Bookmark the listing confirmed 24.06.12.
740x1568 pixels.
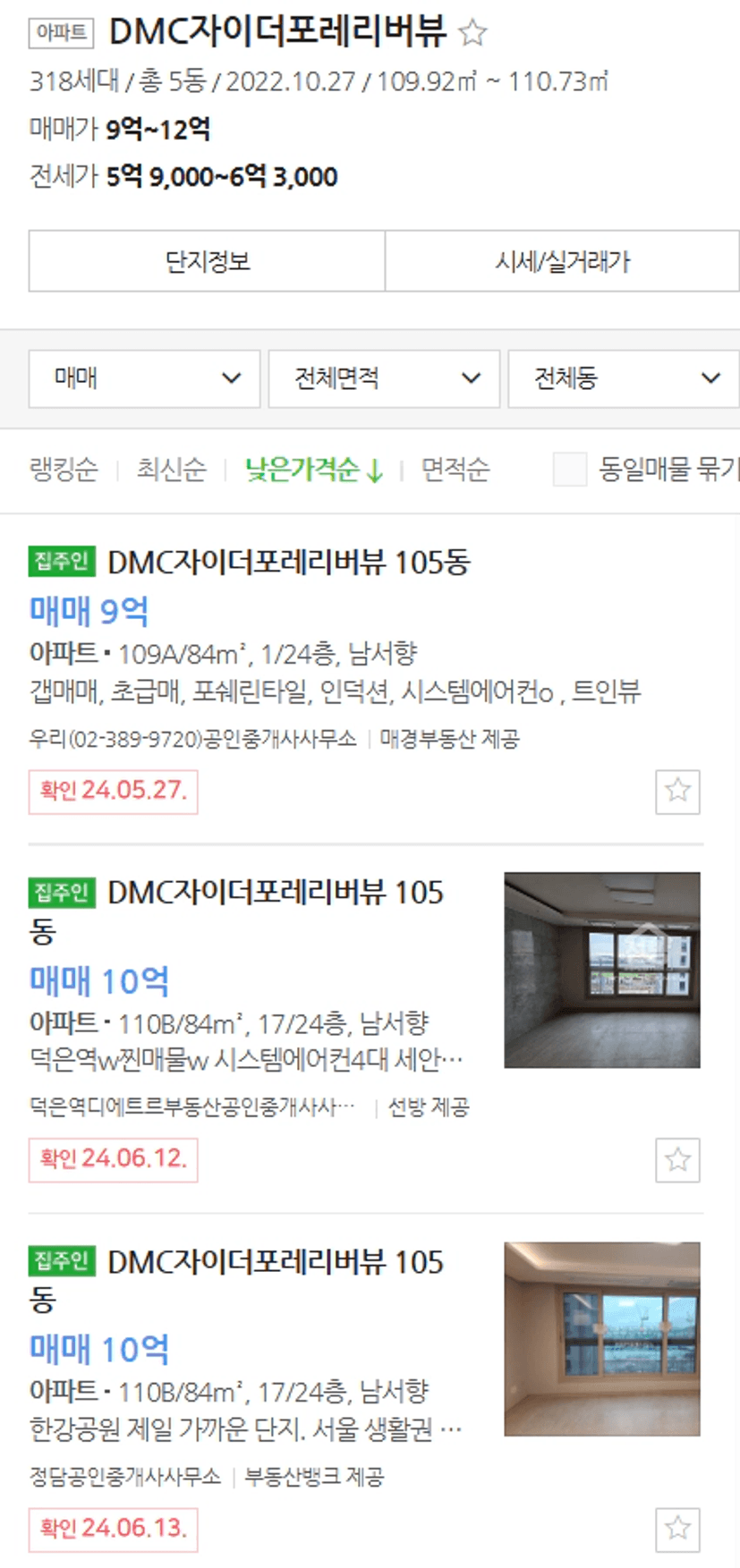tap(677, 1160)
